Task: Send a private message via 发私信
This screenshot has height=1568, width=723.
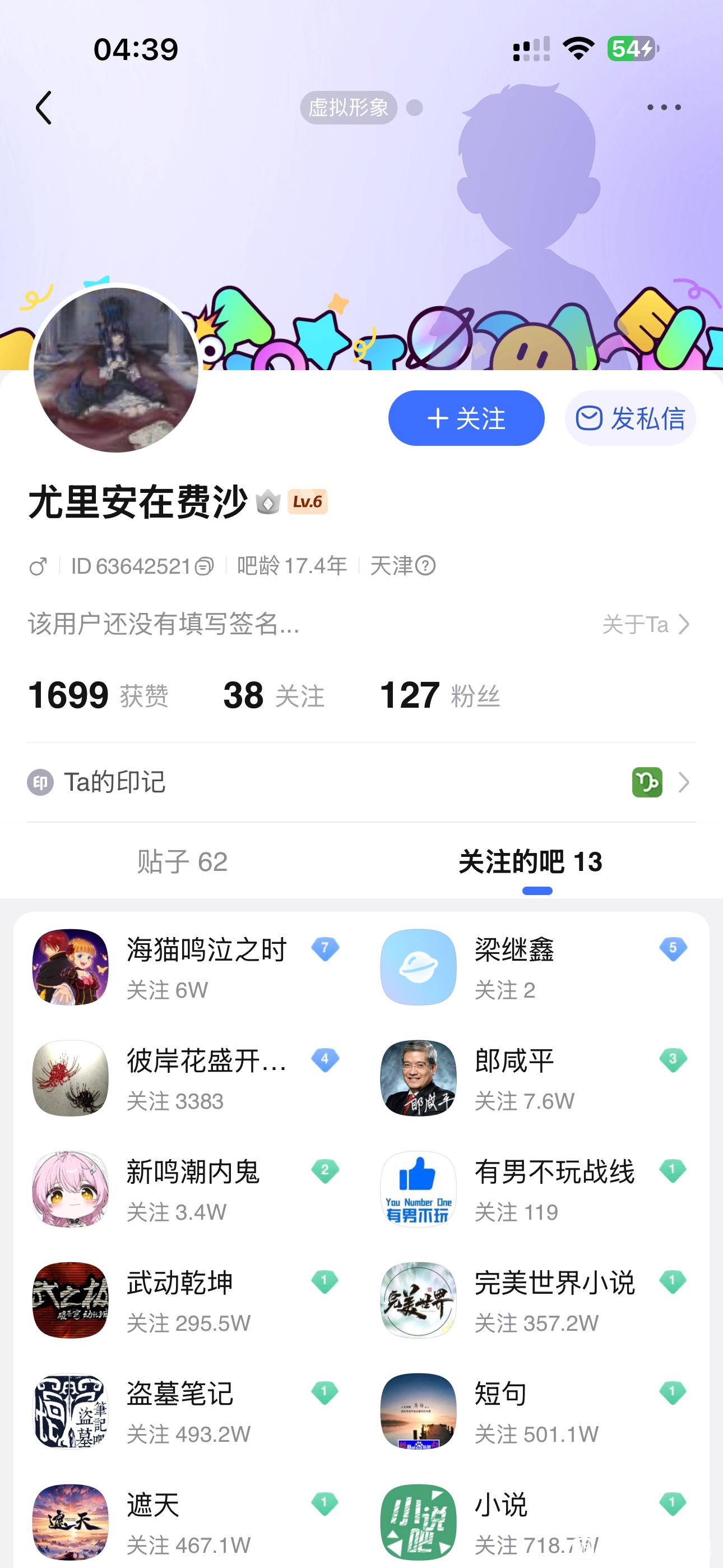Action: pyautogui.click(x=631, y=418)
